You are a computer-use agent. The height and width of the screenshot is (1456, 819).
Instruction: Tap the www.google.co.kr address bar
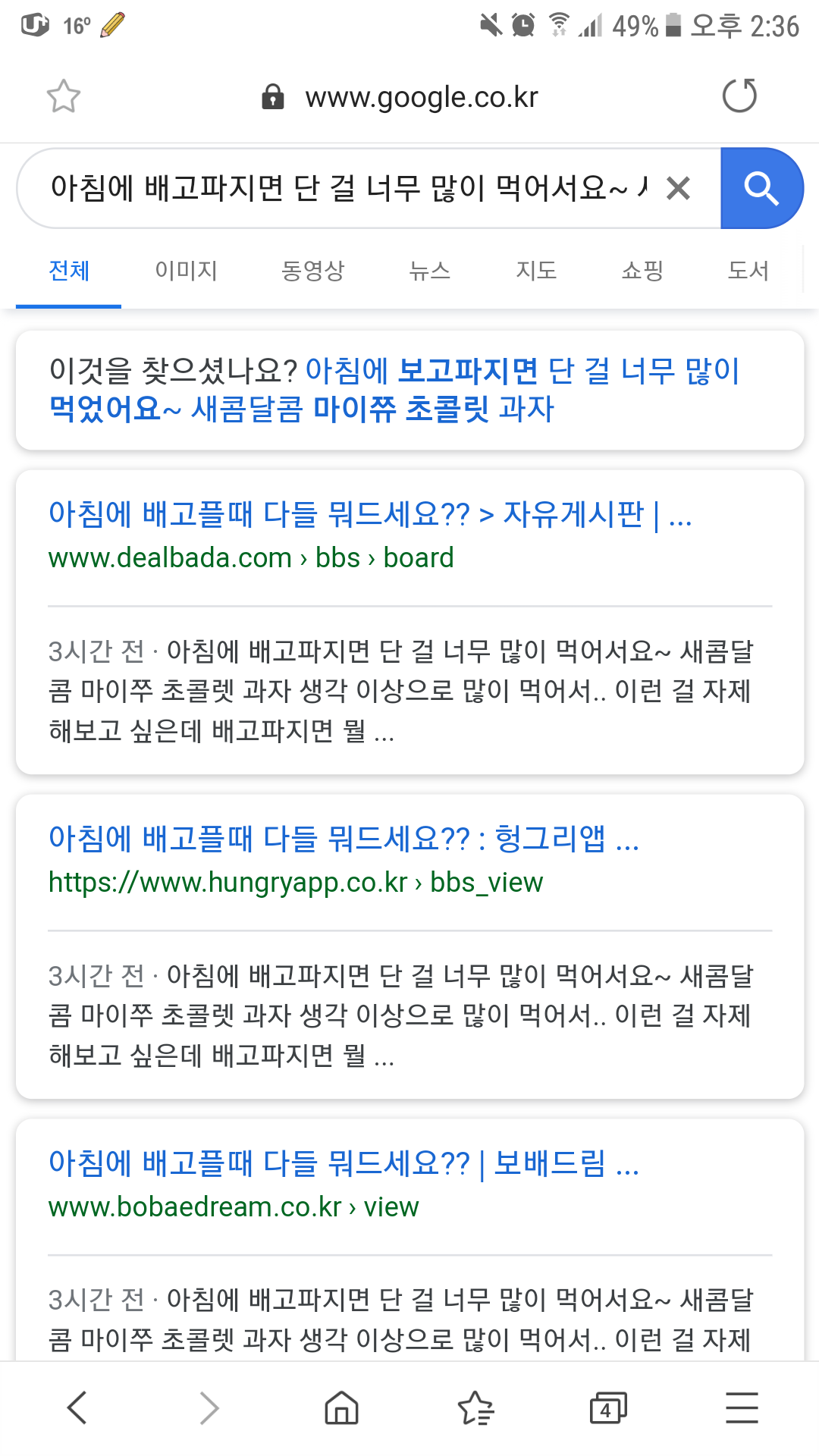coord(421,97)
